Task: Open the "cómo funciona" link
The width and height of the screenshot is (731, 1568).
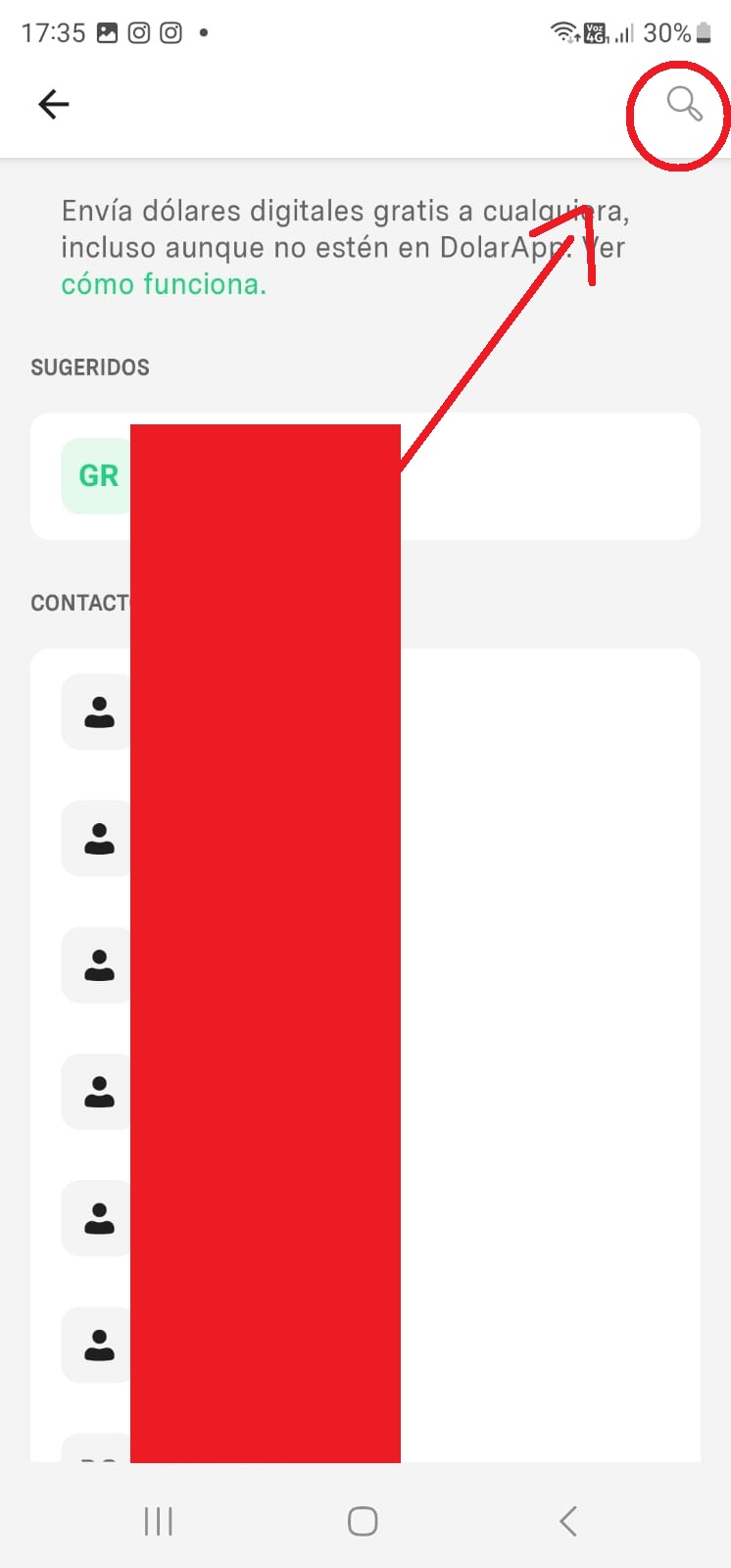Action: click(x=164, y=284)
